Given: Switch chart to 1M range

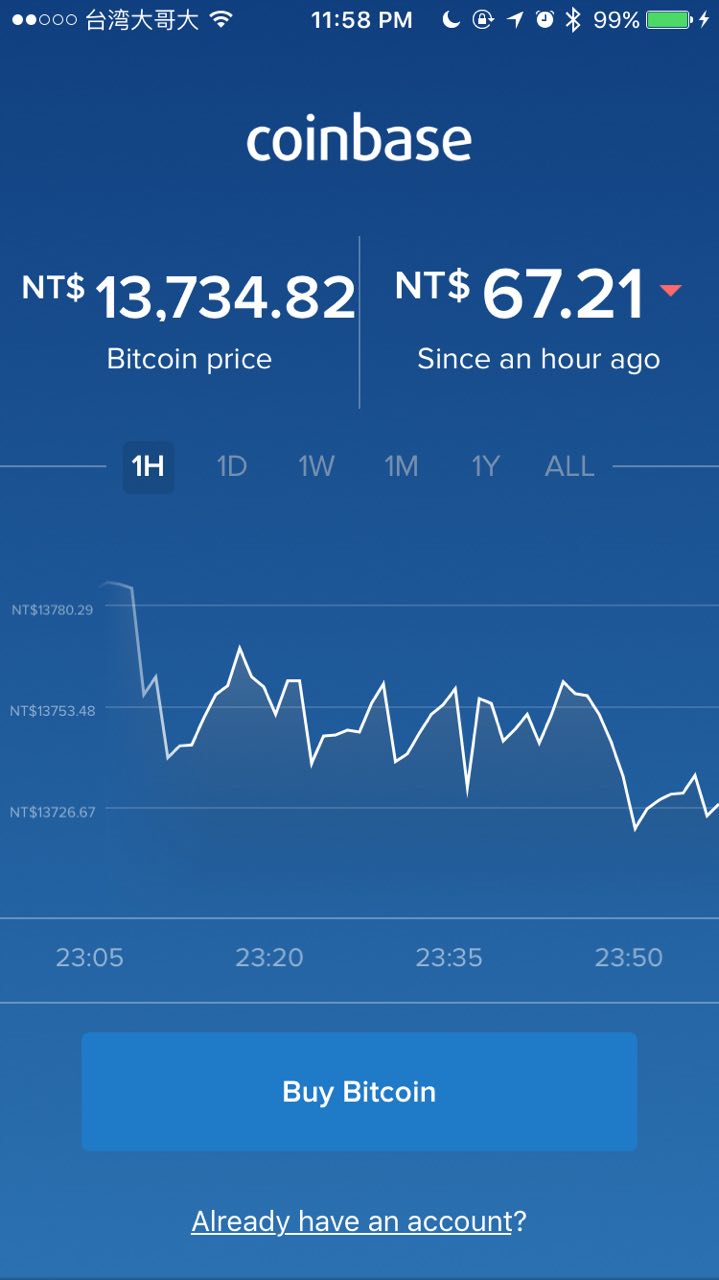Looking at the screenshot, I should coord(401,467).
